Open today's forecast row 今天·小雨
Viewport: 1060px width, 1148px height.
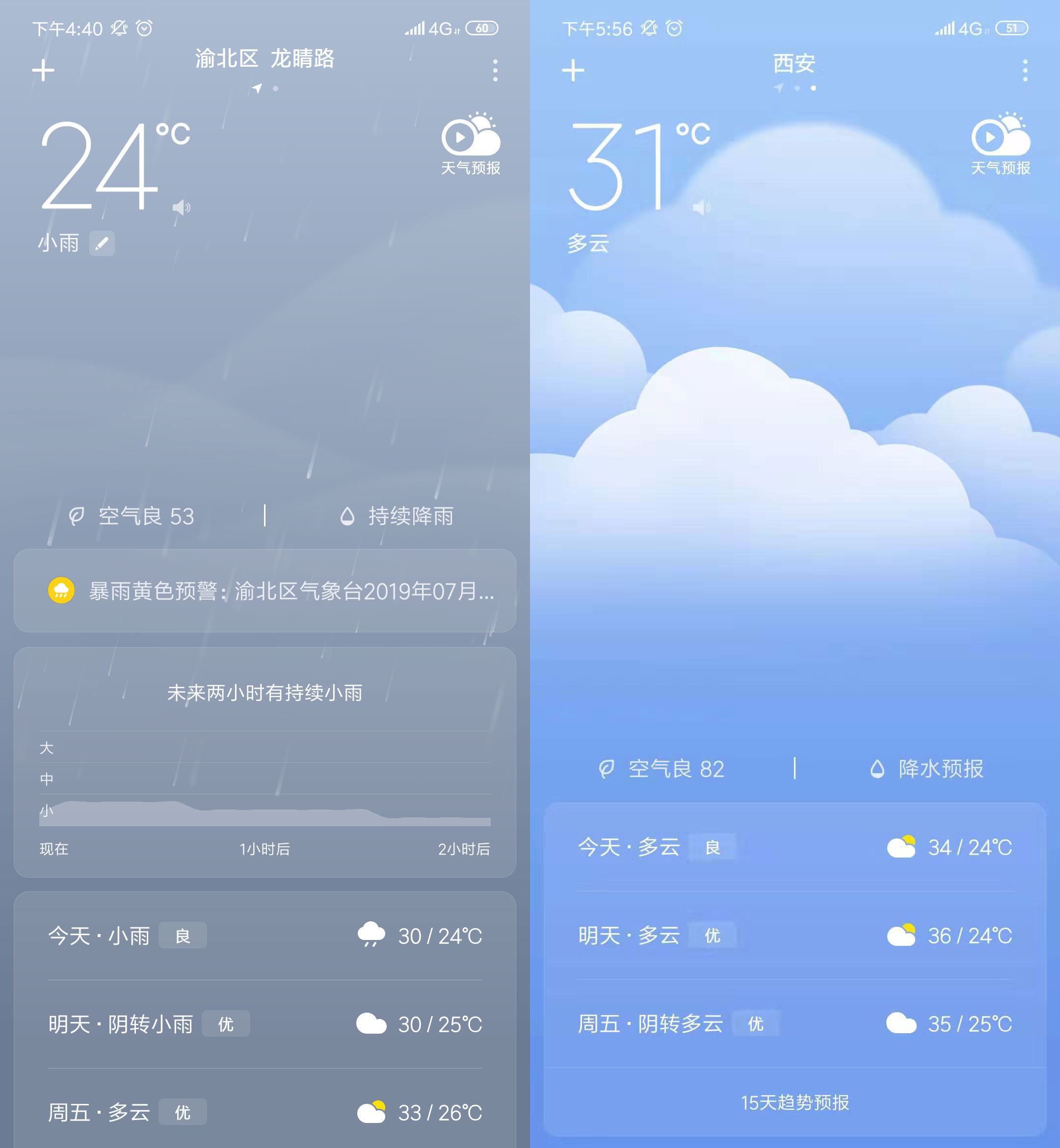(265, 936)
